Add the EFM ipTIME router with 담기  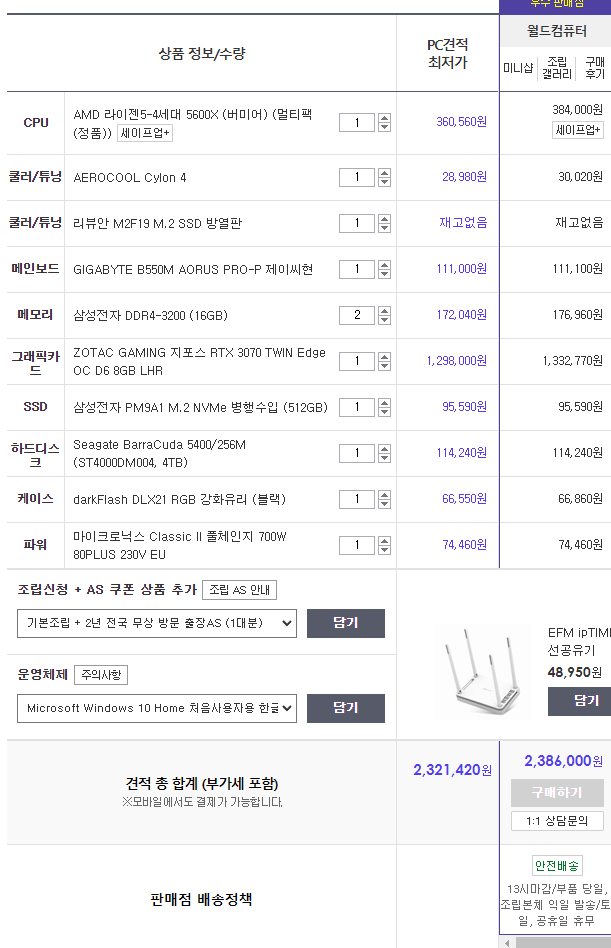coord(580,701)
